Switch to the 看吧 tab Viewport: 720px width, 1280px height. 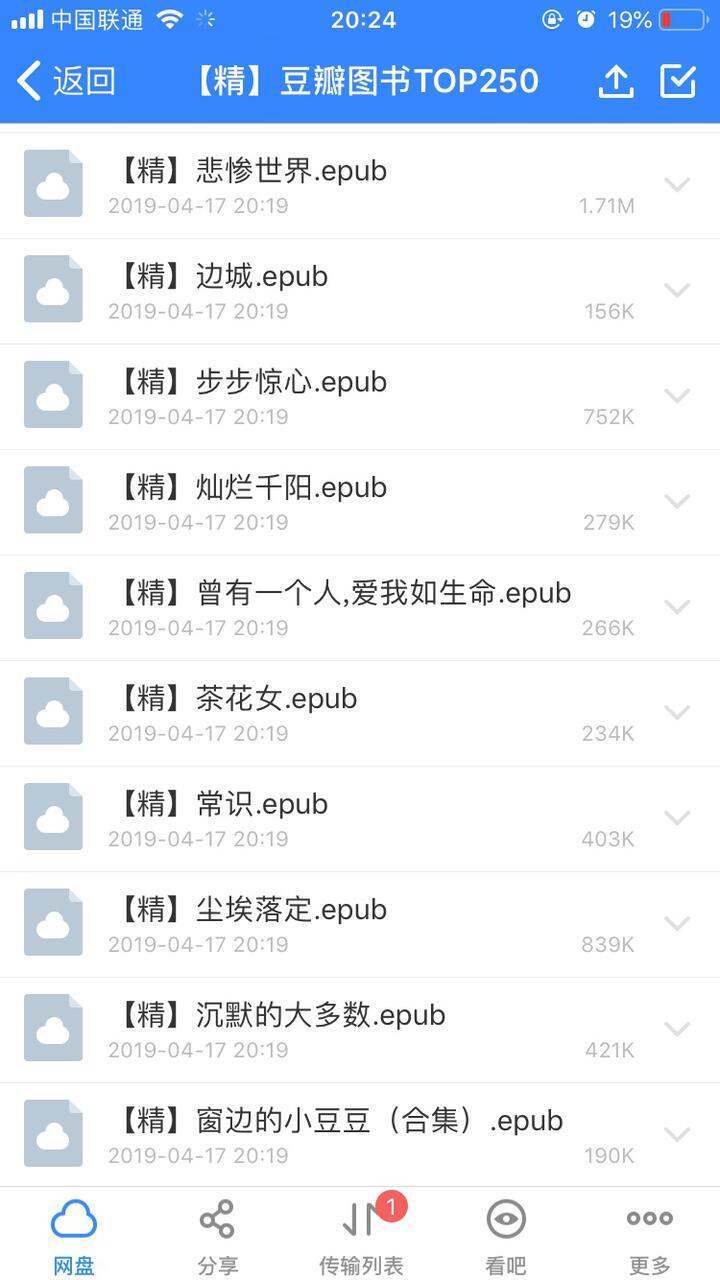pos(505,1236)
